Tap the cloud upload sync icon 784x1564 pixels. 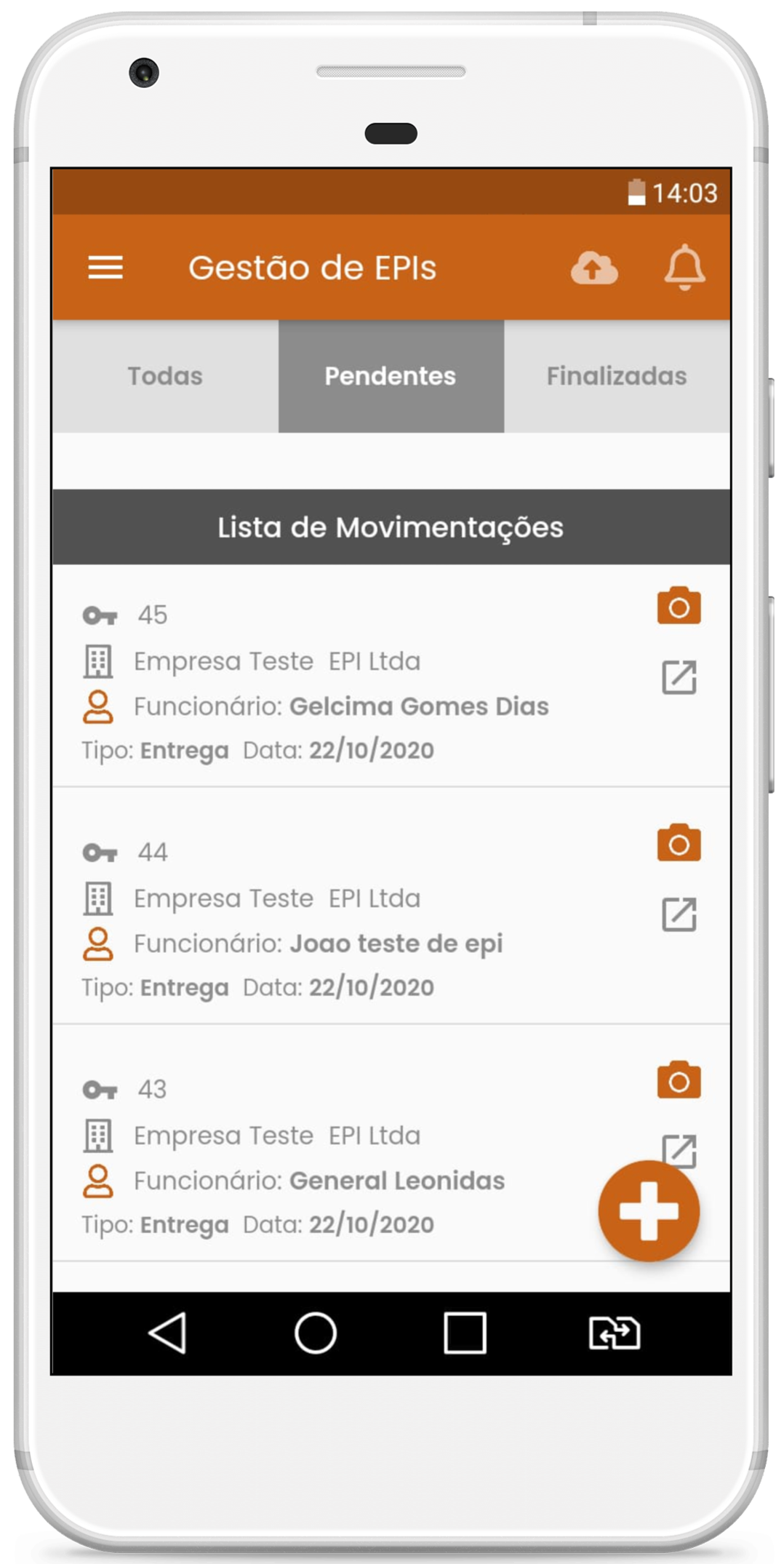(594, 268)
